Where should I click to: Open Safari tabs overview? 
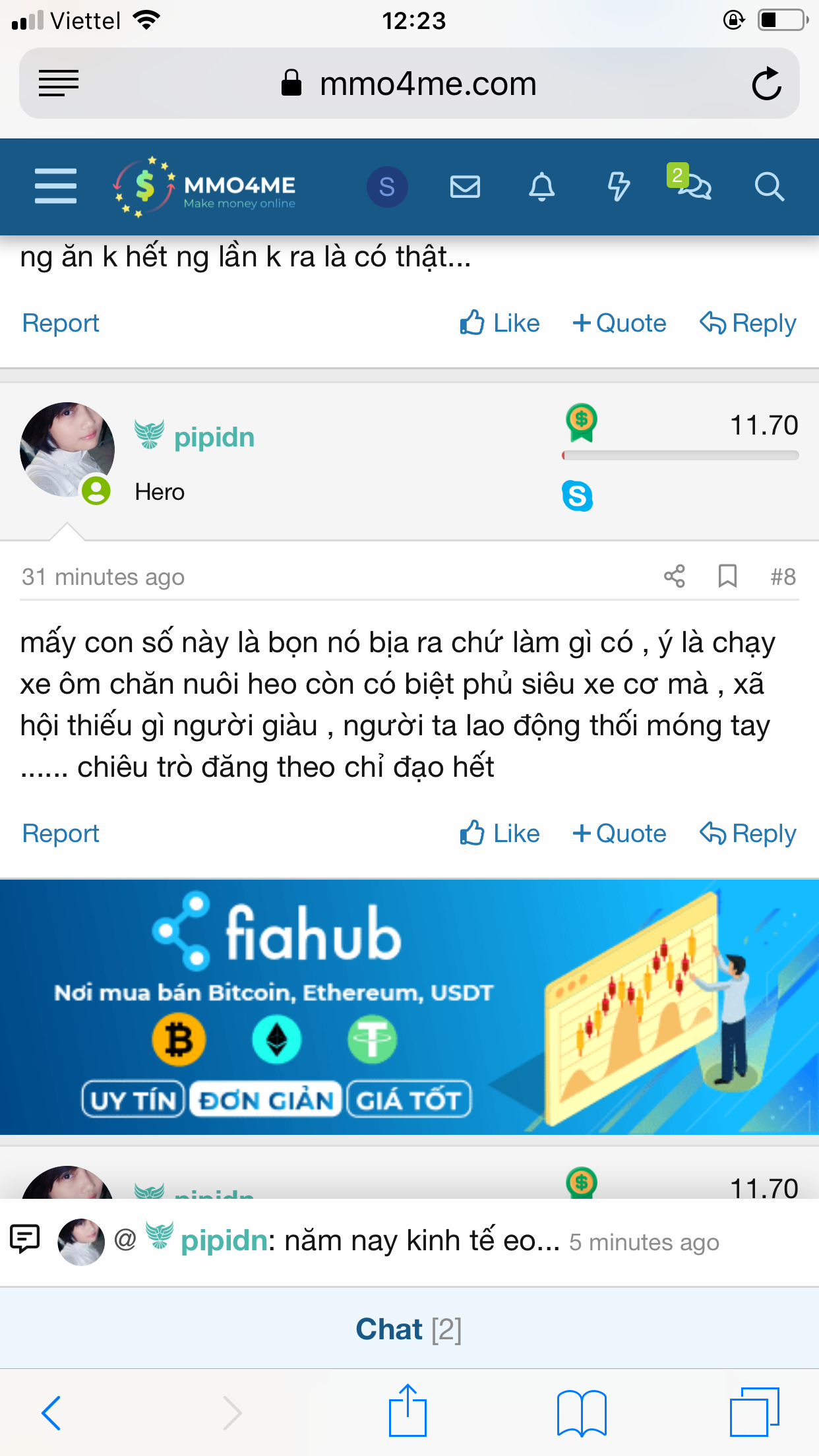(754, 1412)
